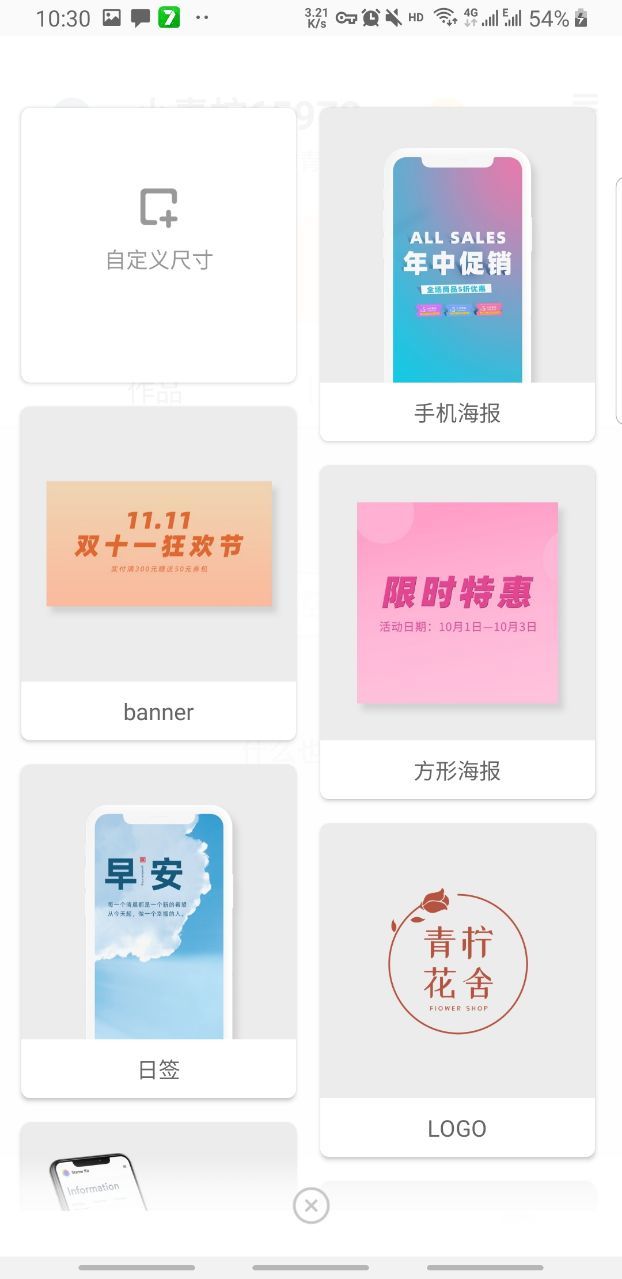
Task: Close the template size chooser
Action: [311, 1205]
